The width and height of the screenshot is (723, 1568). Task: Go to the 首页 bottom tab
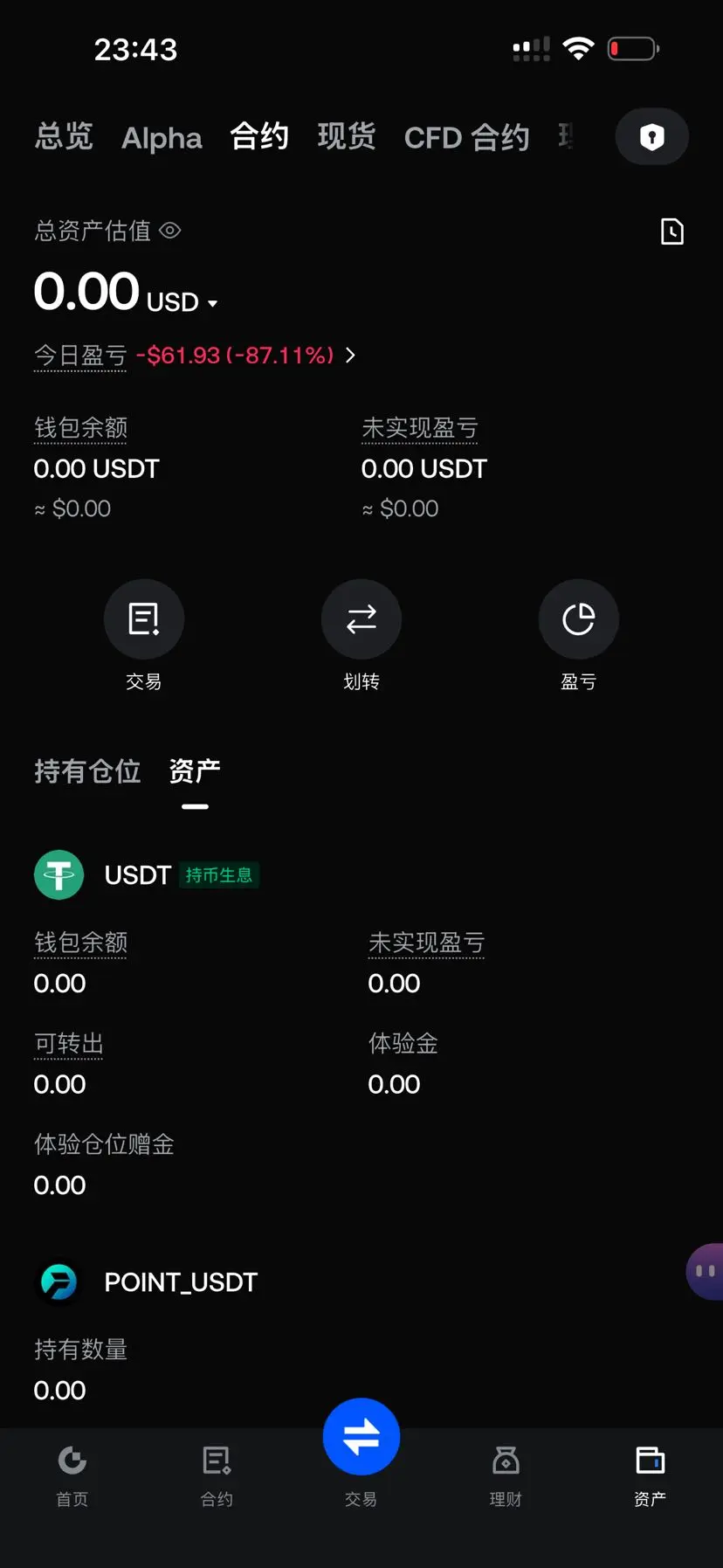[x=72, y=1476]
